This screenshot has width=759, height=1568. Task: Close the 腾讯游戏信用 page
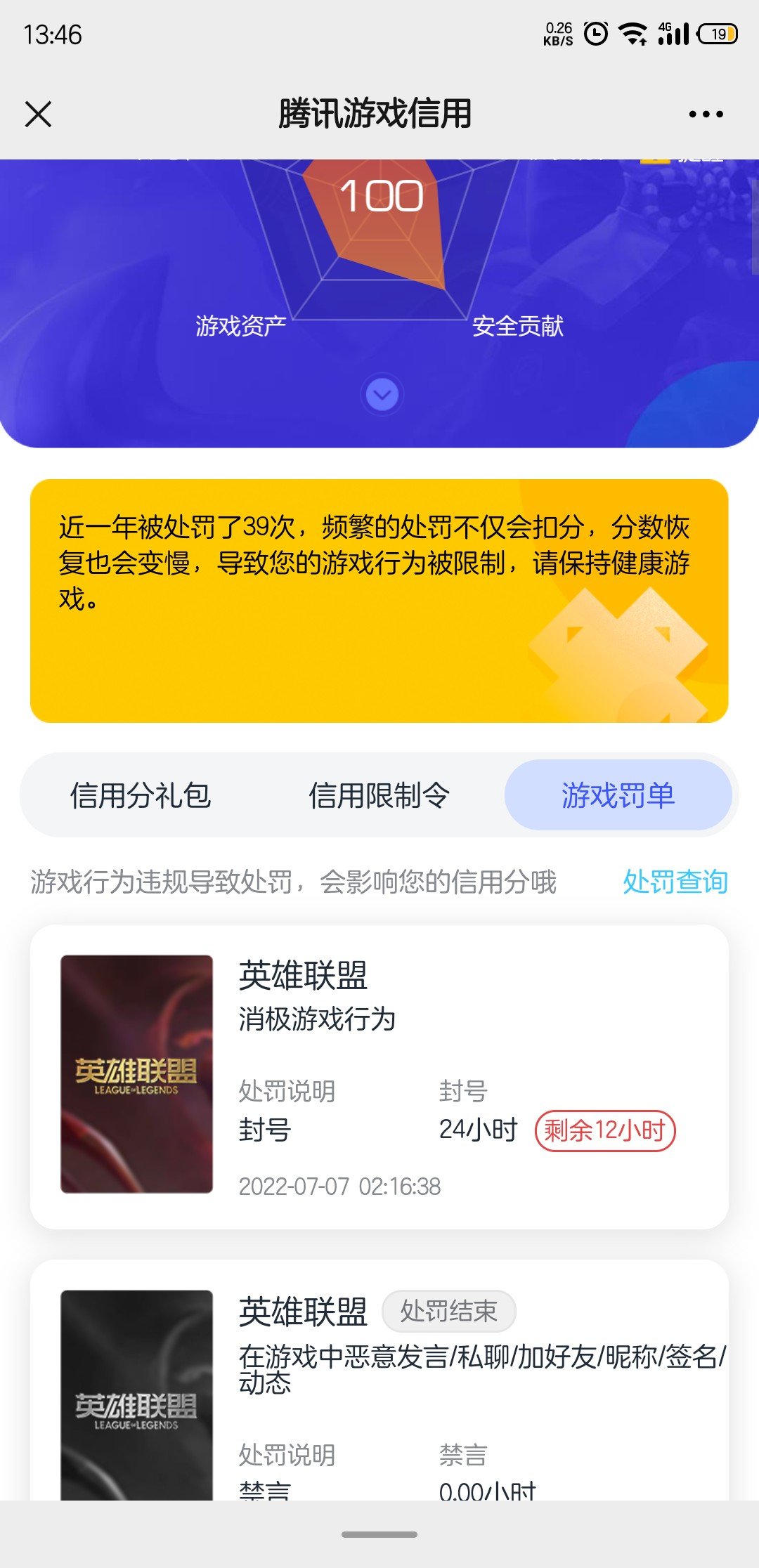pyautogui.click(x=39, y=114)
